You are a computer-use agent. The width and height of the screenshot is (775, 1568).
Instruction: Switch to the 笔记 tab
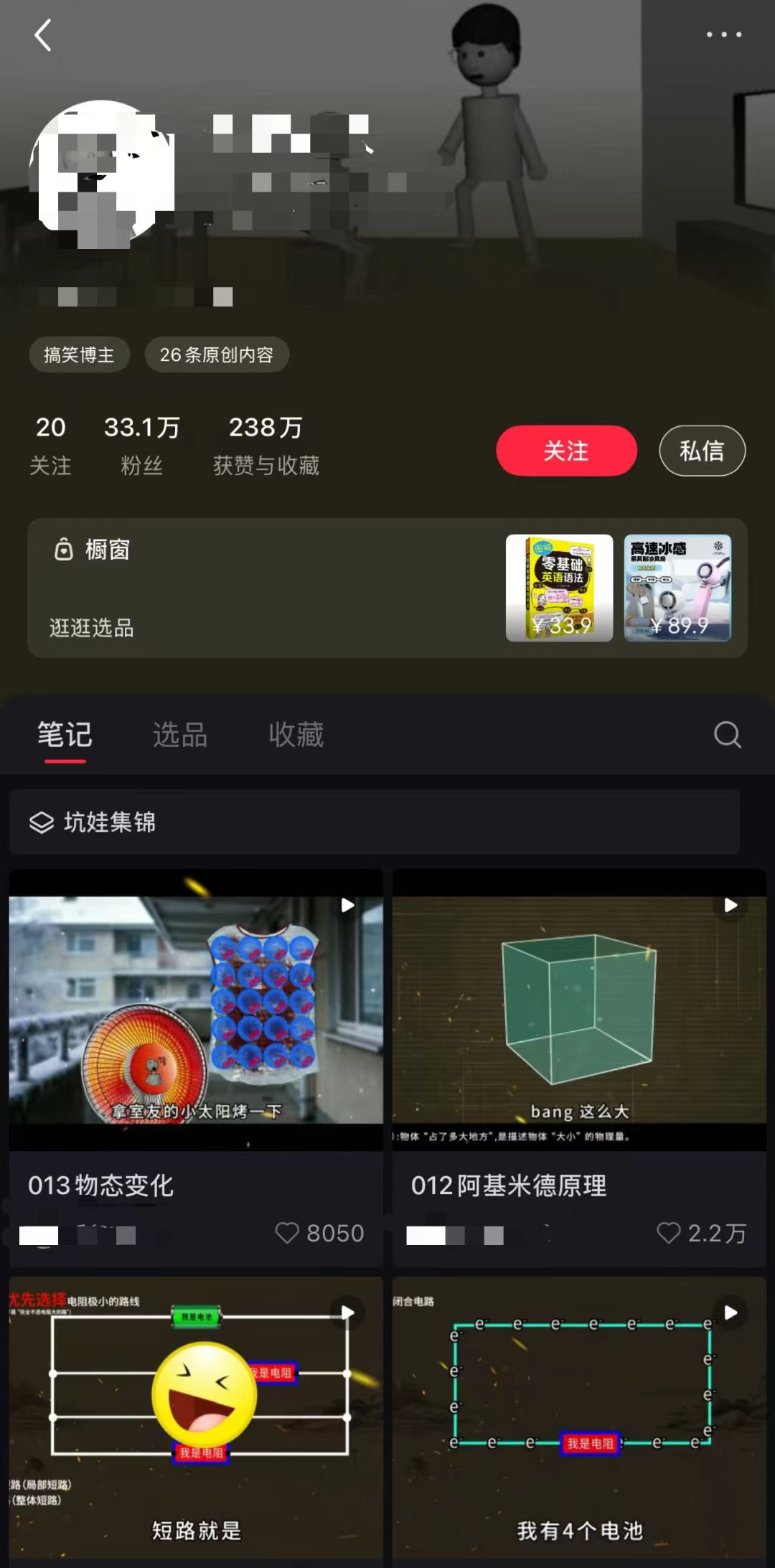pyautogui.click(x=65, y=735)
